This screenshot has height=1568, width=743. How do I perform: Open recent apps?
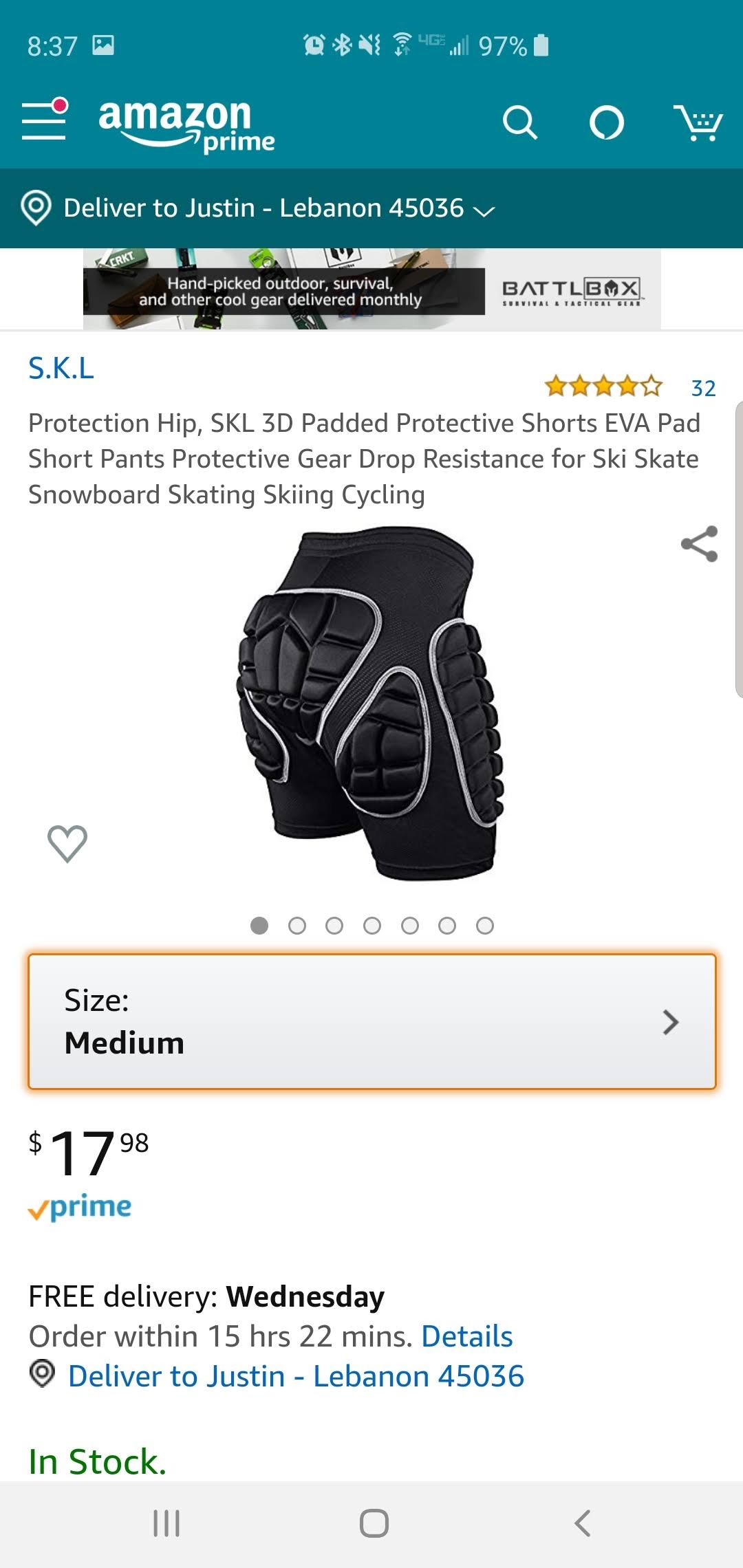click(x=166, y=1523)
